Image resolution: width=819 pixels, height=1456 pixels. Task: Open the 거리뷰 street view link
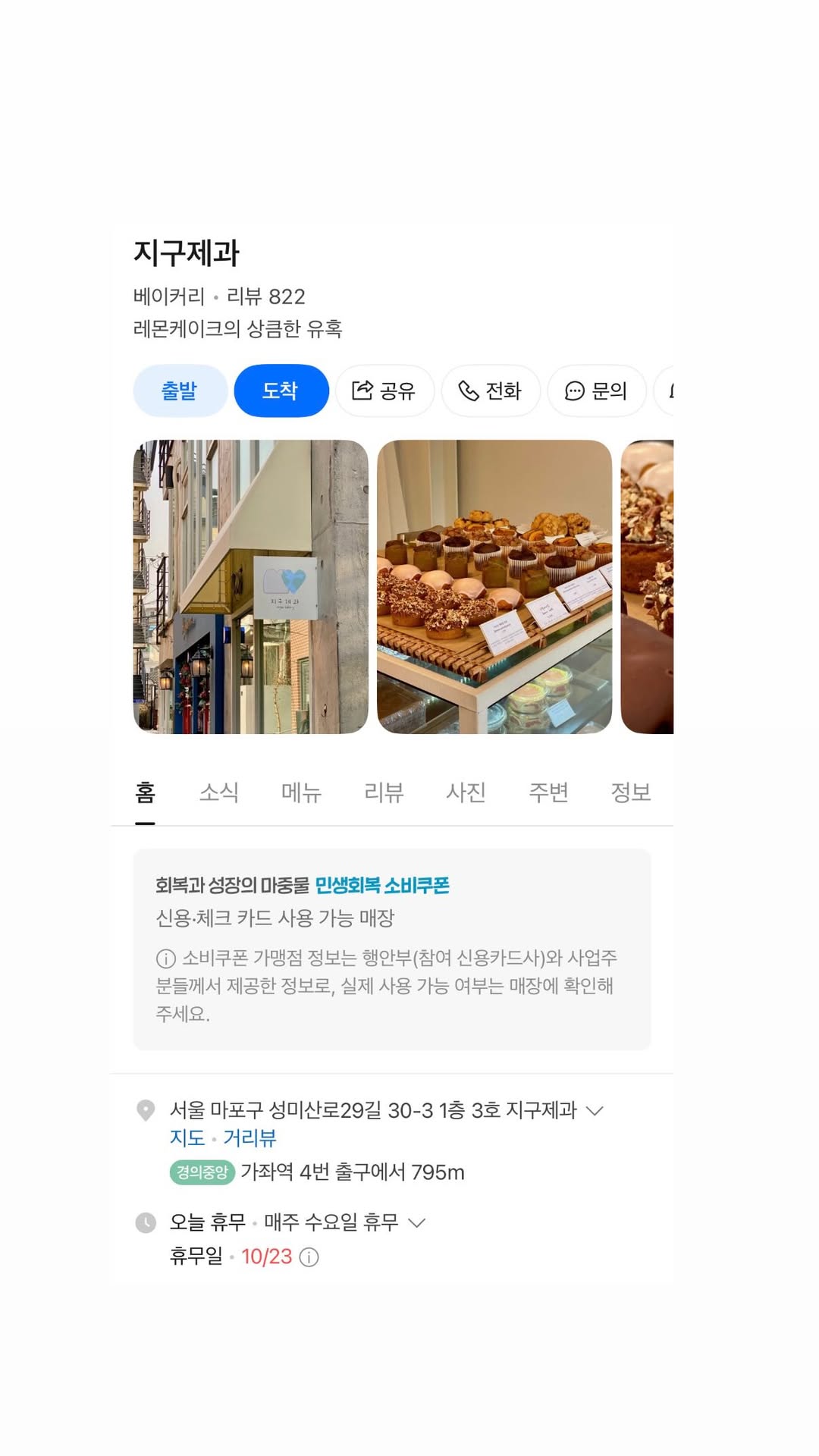coord(249,1137)
